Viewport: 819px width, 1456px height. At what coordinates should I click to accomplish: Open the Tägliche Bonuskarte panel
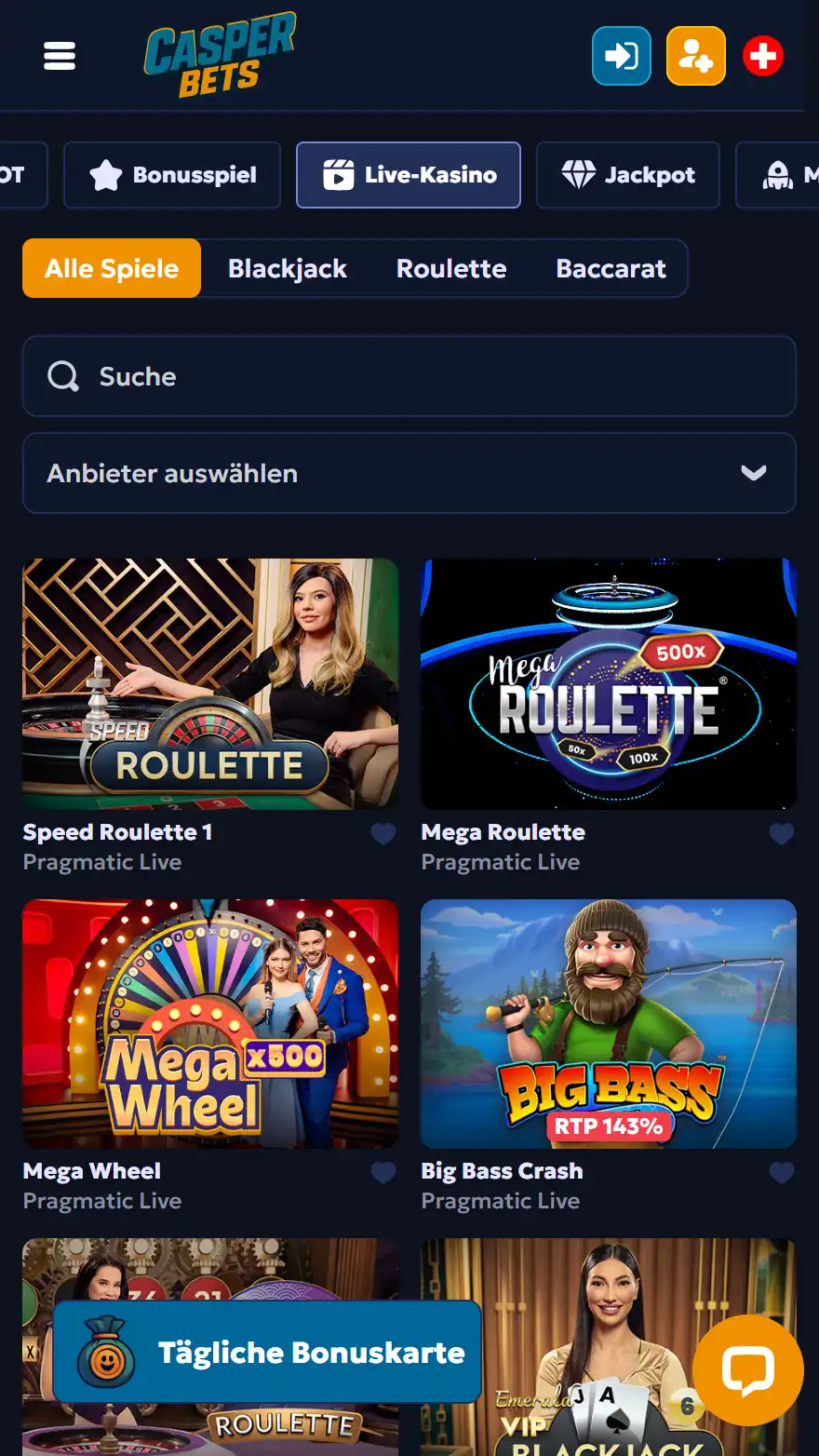pos(267,1352)
